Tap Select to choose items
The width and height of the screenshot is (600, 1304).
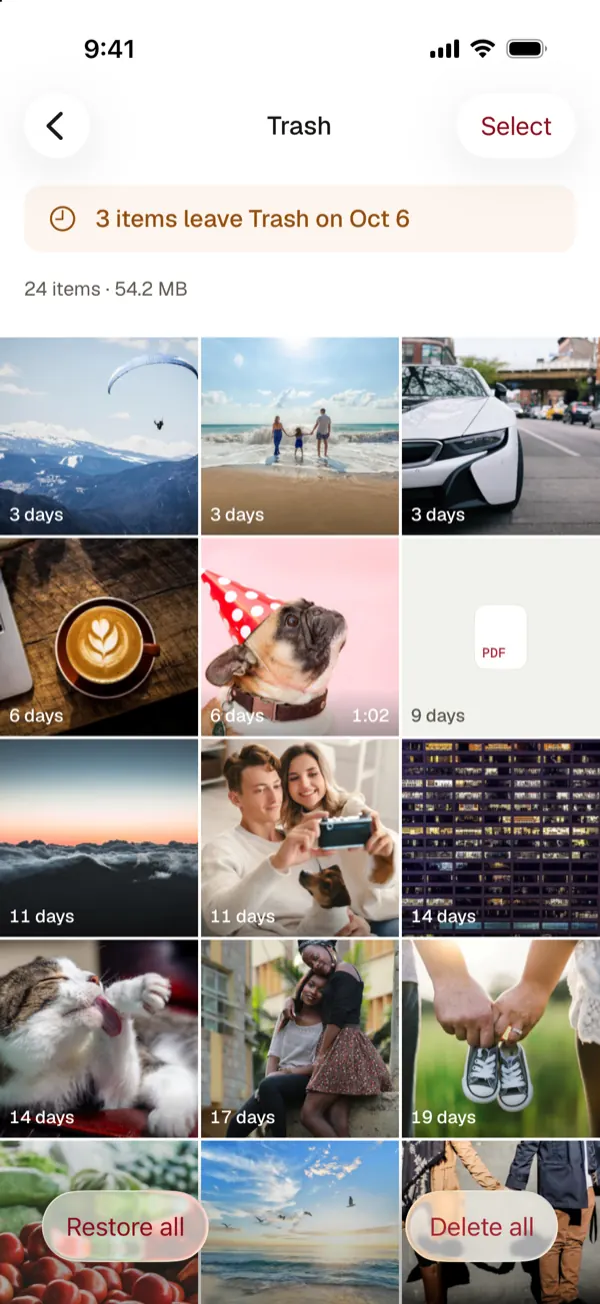[516, 126]
